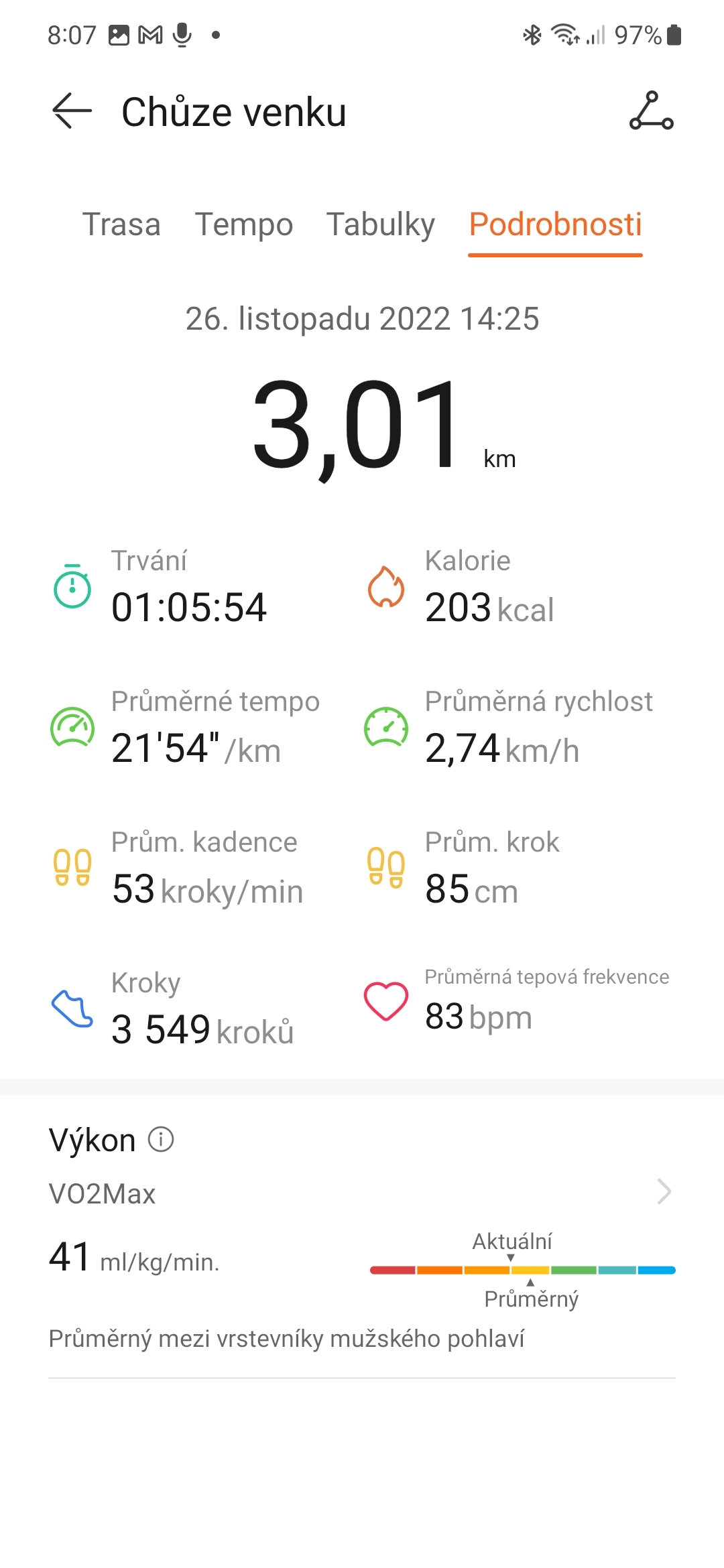Select the stopwatch duration icon
The width and height of the screenshot is (724, 1568).
(x=72, y=590)
